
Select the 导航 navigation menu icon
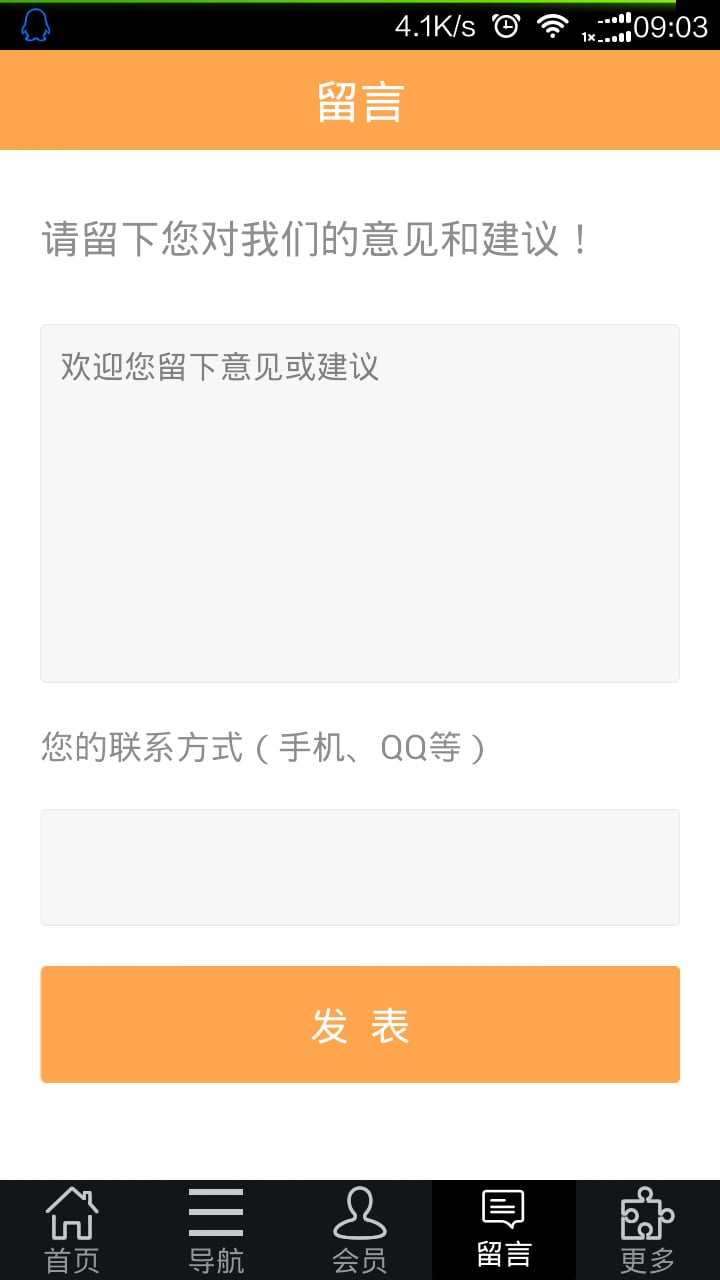tap(215, 1212)
